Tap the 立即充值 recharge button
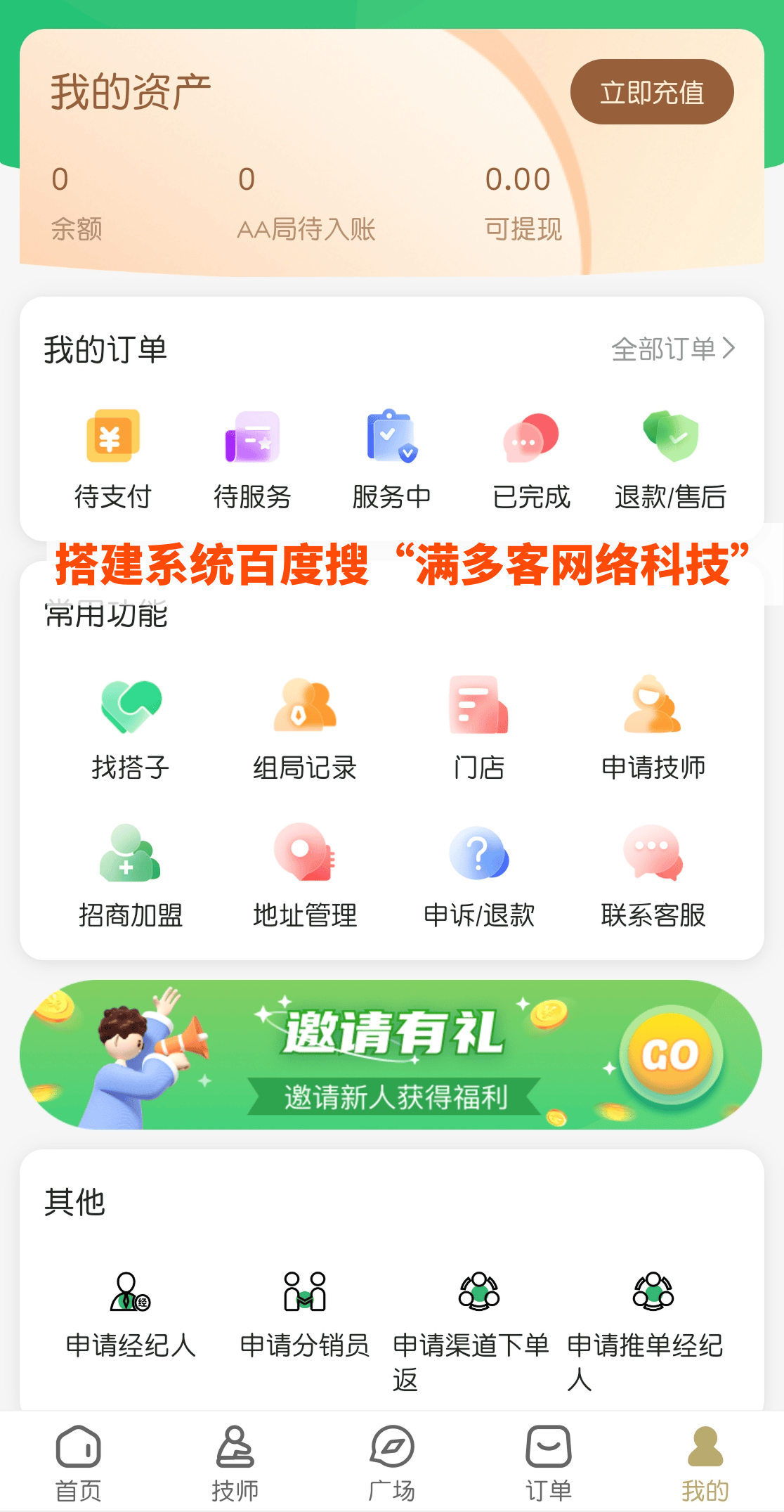 [x=652, y=91]
